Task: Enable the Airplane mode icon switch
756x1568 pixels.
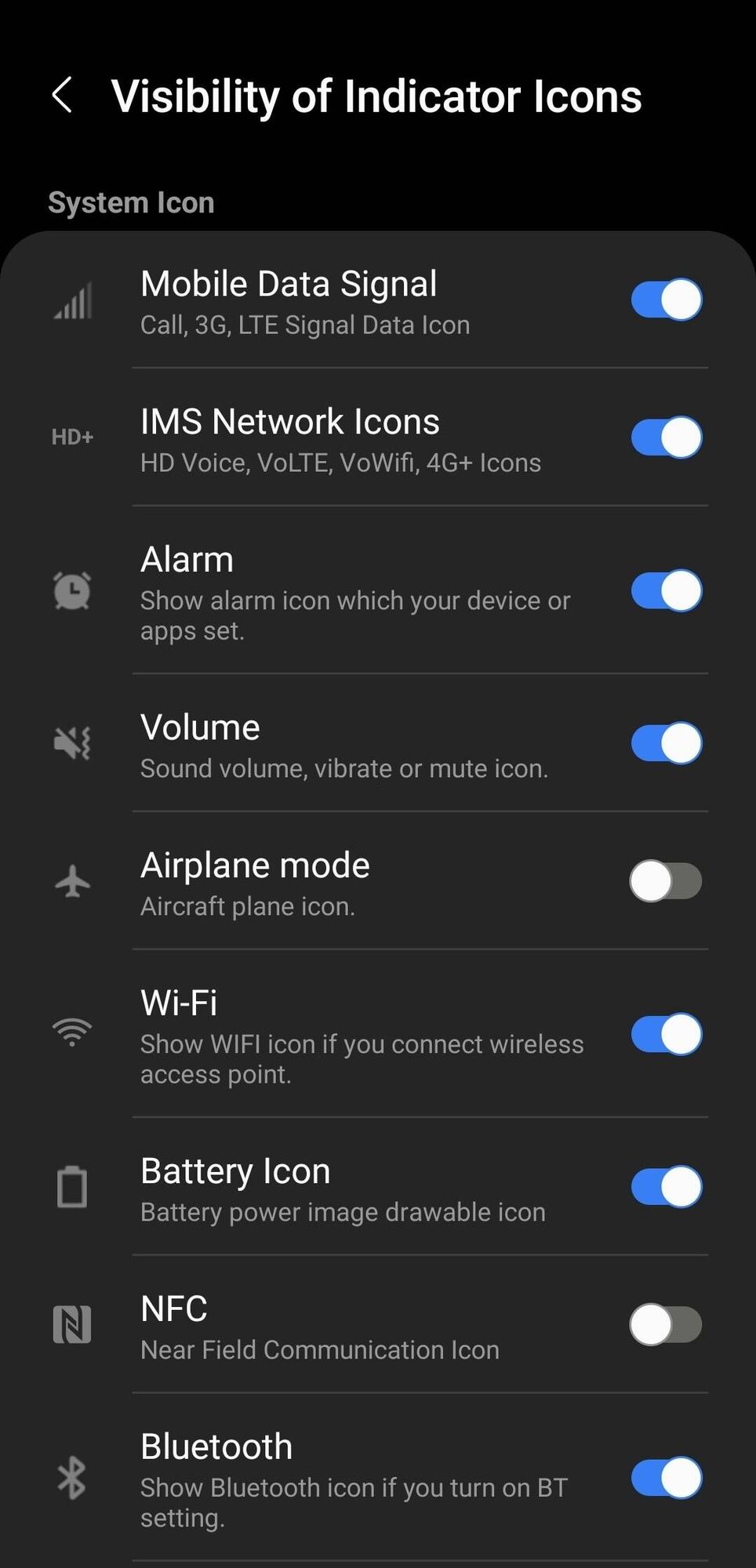Action: (666, 881)
